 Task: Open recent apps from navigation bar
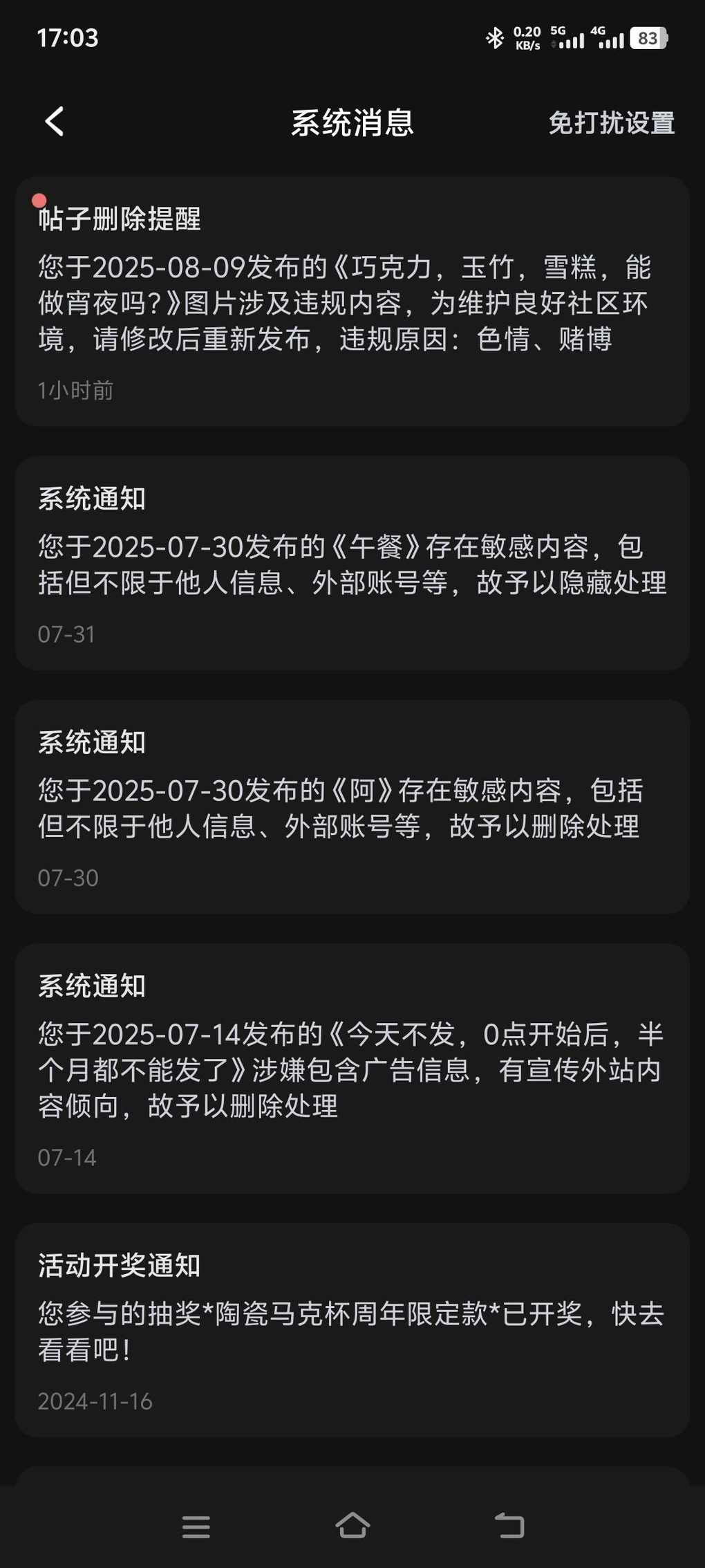click(x=196, y=1527)
